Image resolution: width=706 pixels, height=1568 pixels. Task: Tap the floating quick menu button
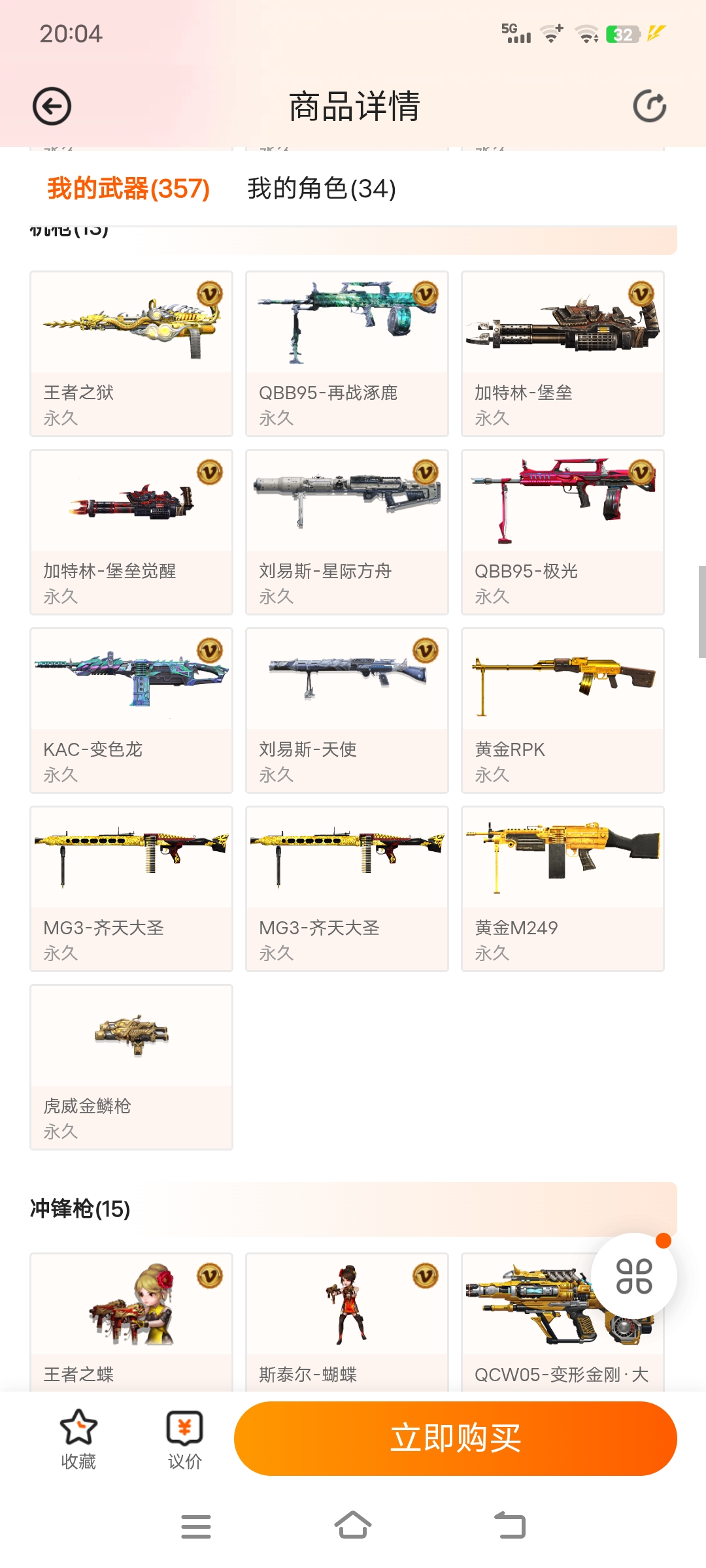(634, 1275)
